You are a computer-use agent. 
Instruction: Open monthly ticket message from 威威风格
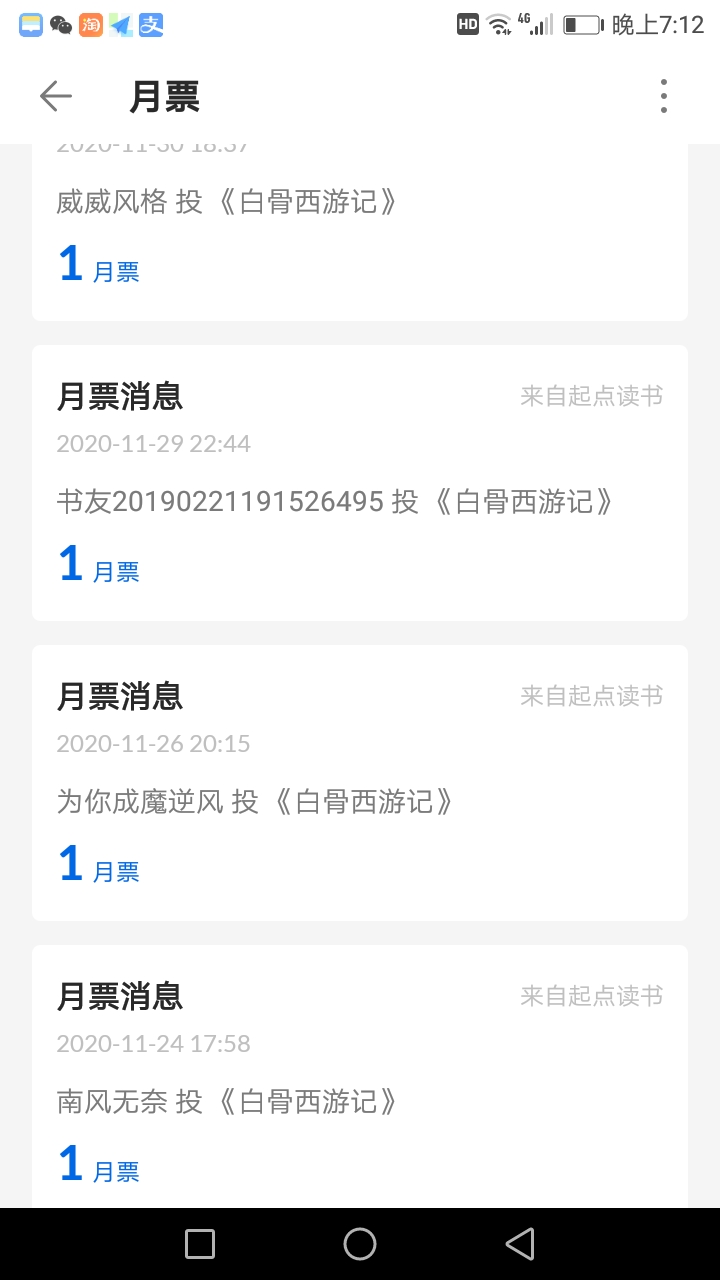coord(360,232)
